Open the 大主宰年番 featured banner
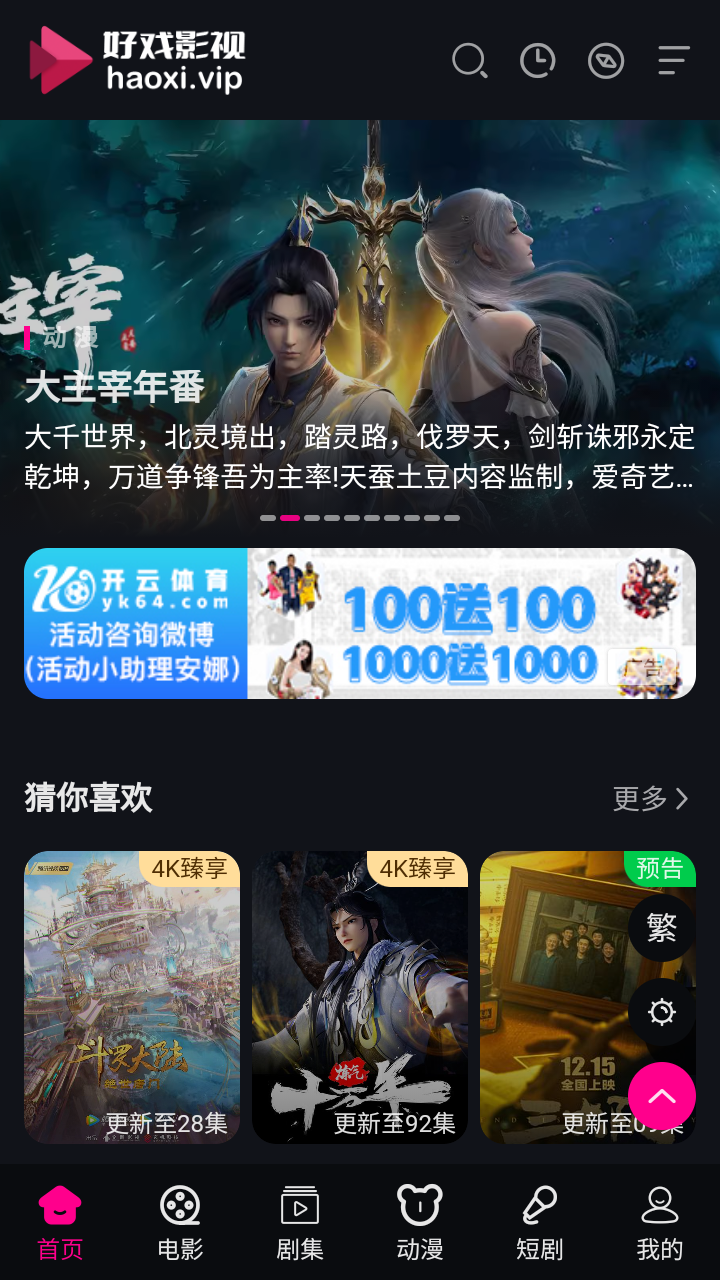The width and height of the screenshot is (720, 1280). coord(360,322)
